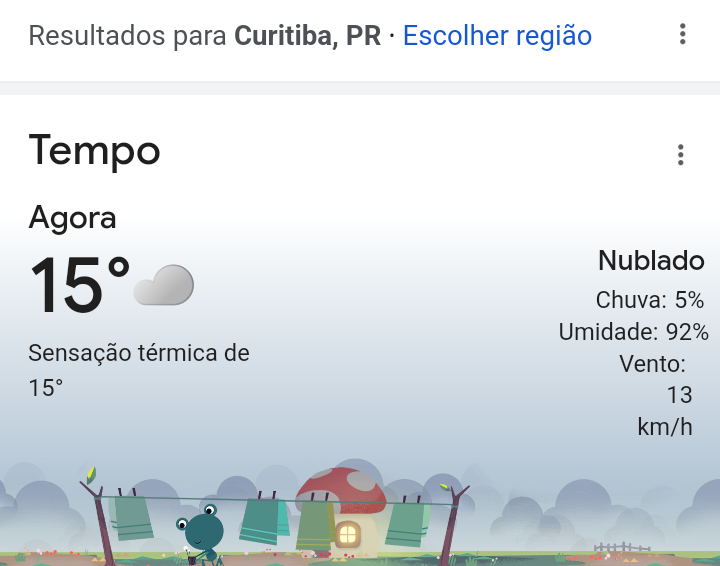The width and height of the screenshot is (720, 566).
Task: Open overflow menu beside Curitiba results
Action: pos(682,35)
